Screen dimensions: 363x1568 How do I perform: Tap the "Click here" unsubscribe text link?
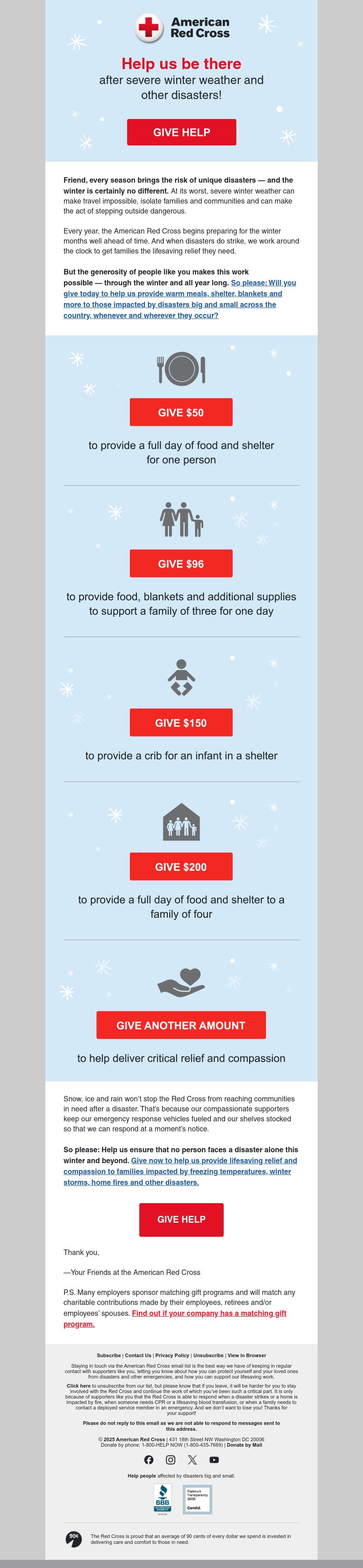click(78, 1386)
